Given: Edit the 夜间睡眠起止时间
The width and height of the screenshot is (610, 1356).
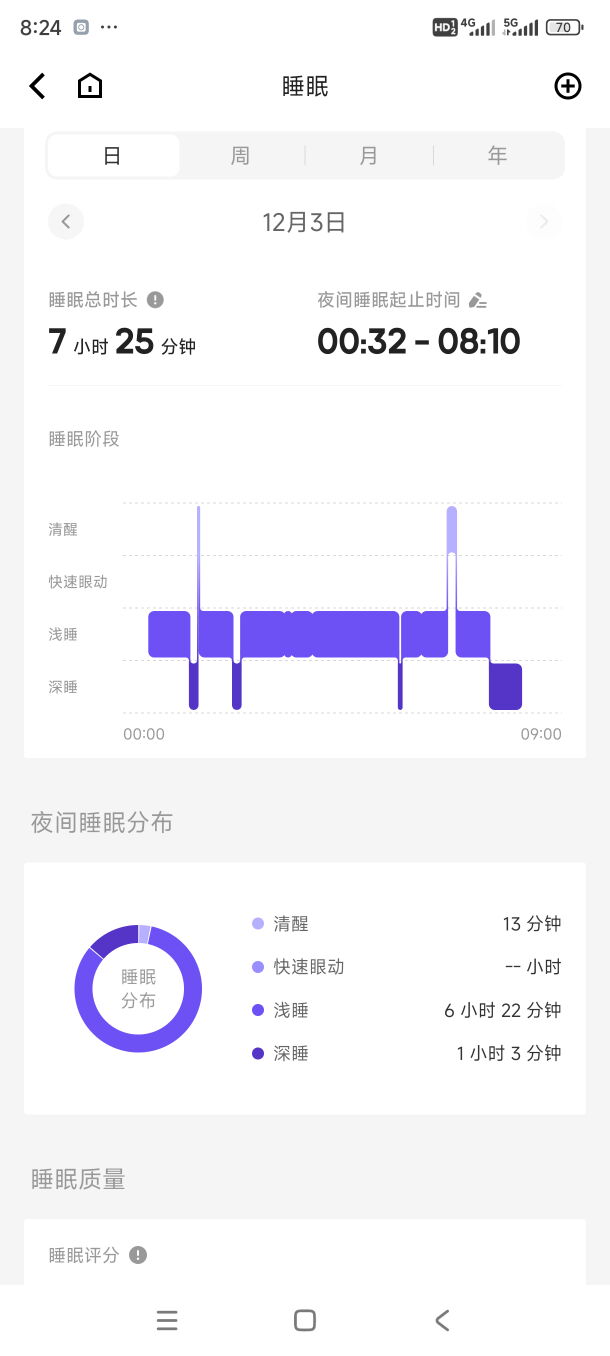Looking at the screenshot, I should point(478,299).
